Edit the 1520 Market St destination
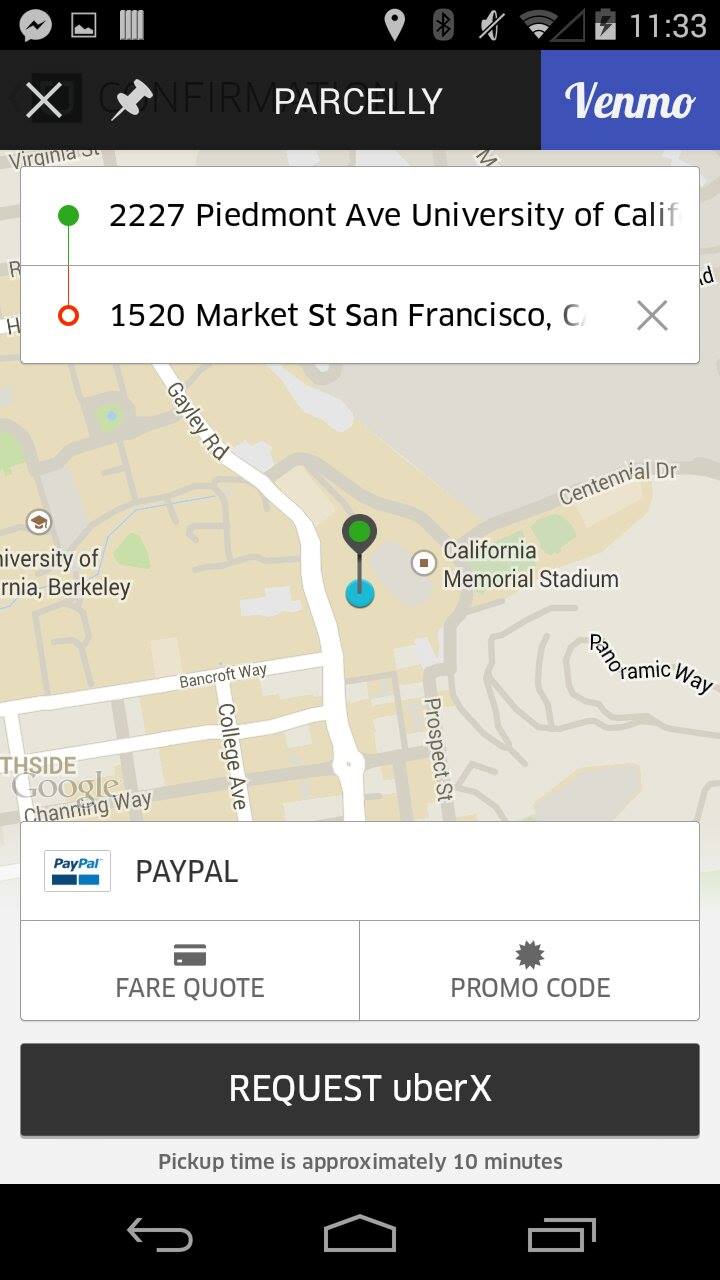Screen dimensions: 720x1280 tap(345, 316)
